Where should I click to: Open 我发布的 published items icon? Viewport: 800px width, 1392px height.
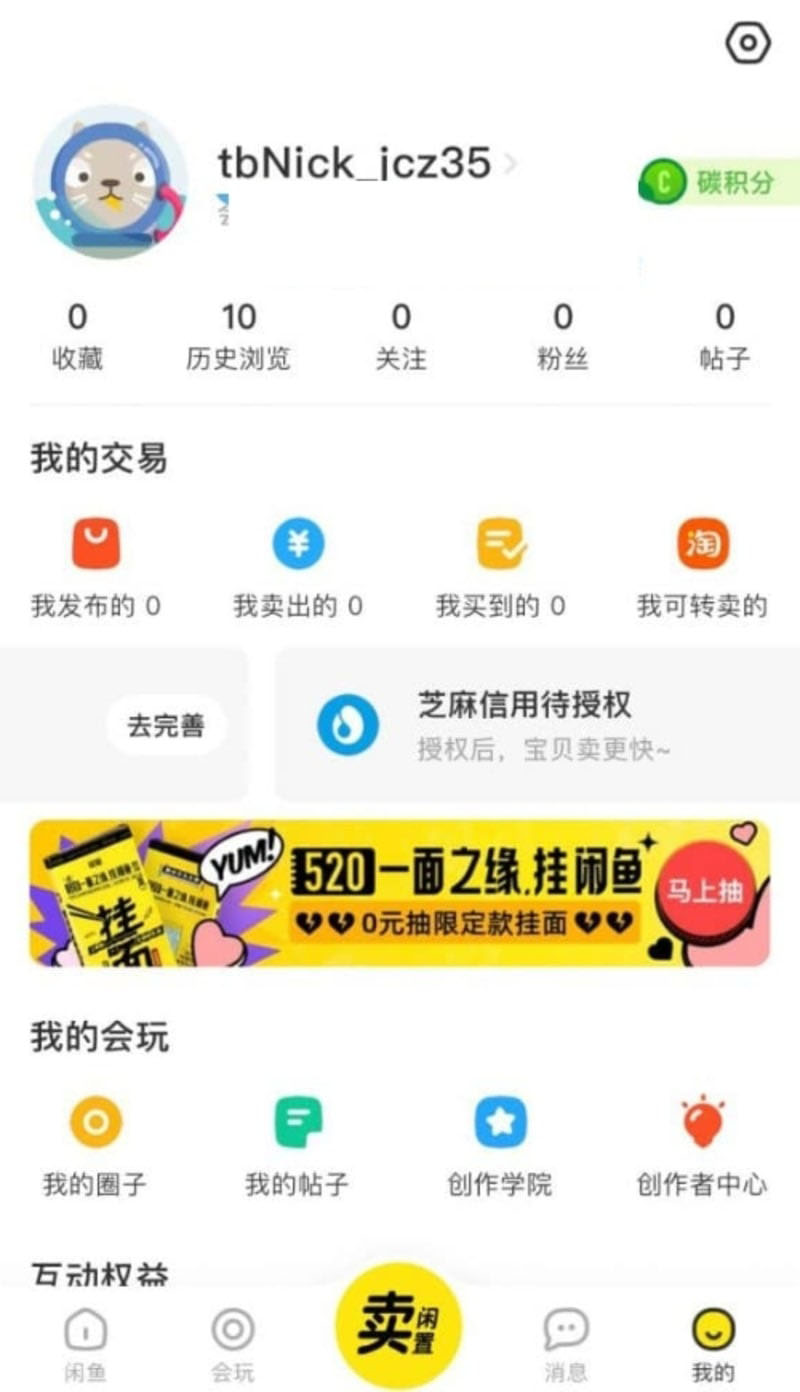coord(95,545)
